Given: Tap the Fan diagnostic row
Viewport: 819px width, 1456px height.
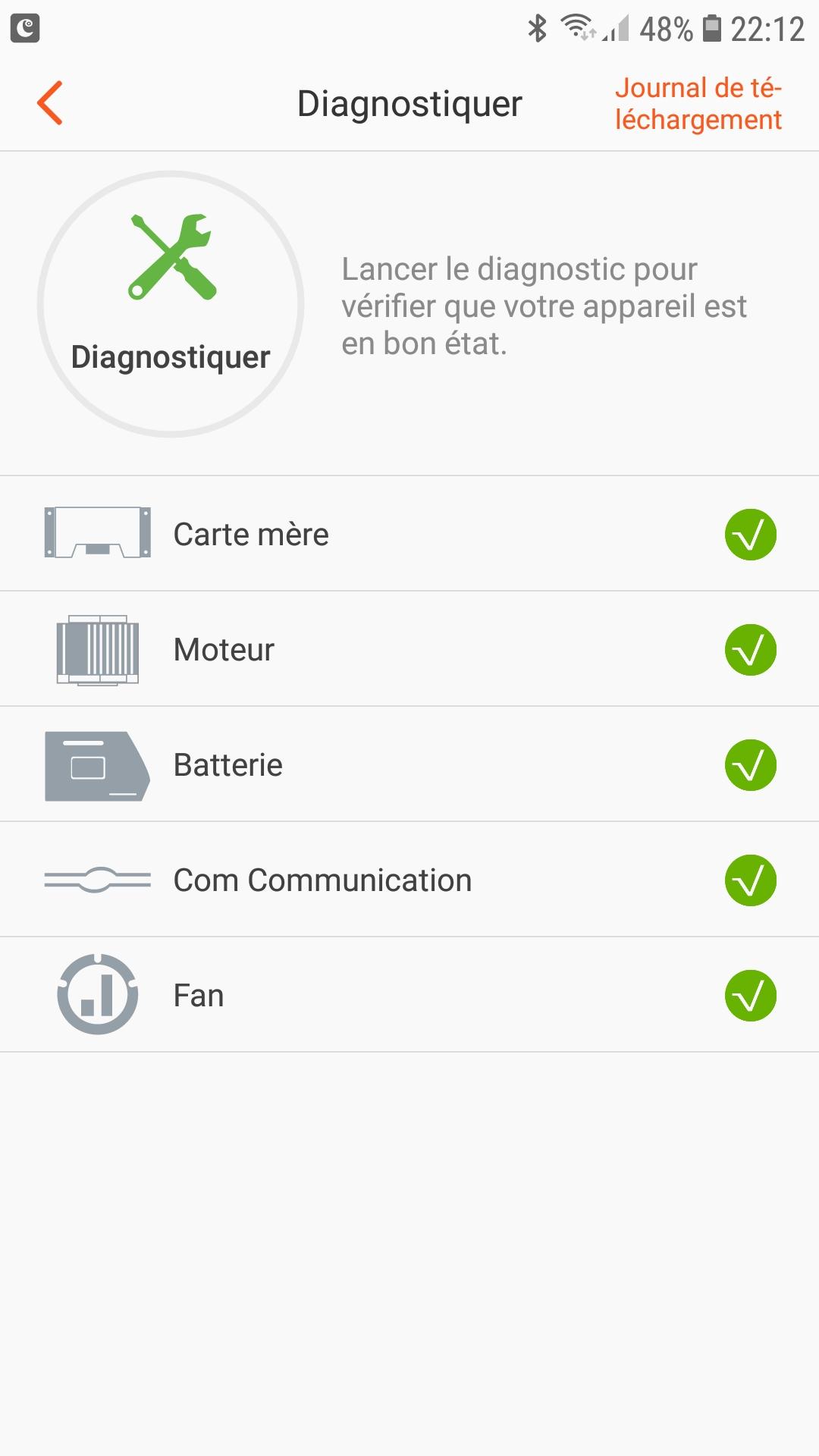Looking at the screenshot, I should (409, 995).
